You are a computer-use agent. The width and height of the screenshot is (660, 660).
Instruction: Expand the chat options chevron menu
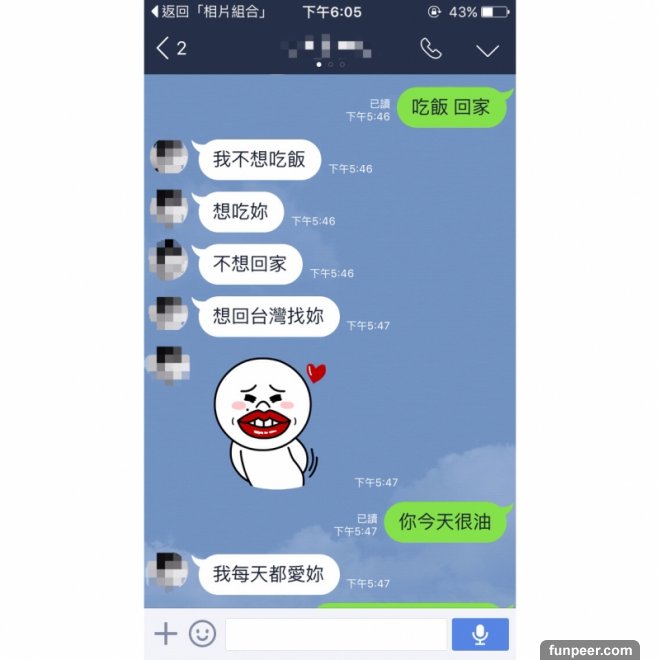pos(487,49)
